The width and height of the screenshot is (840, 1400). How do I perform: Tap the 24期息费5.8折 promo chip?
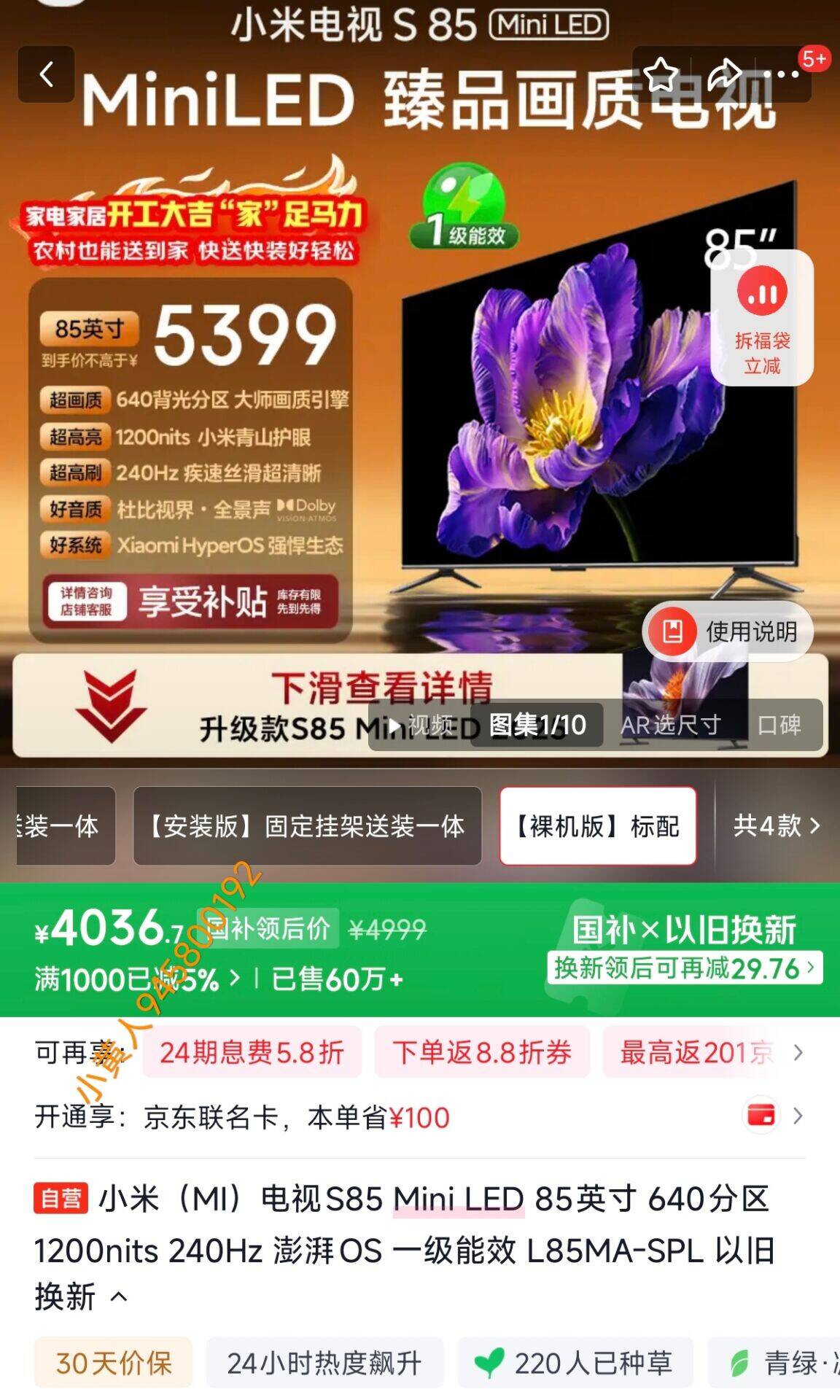(252, 1052)
